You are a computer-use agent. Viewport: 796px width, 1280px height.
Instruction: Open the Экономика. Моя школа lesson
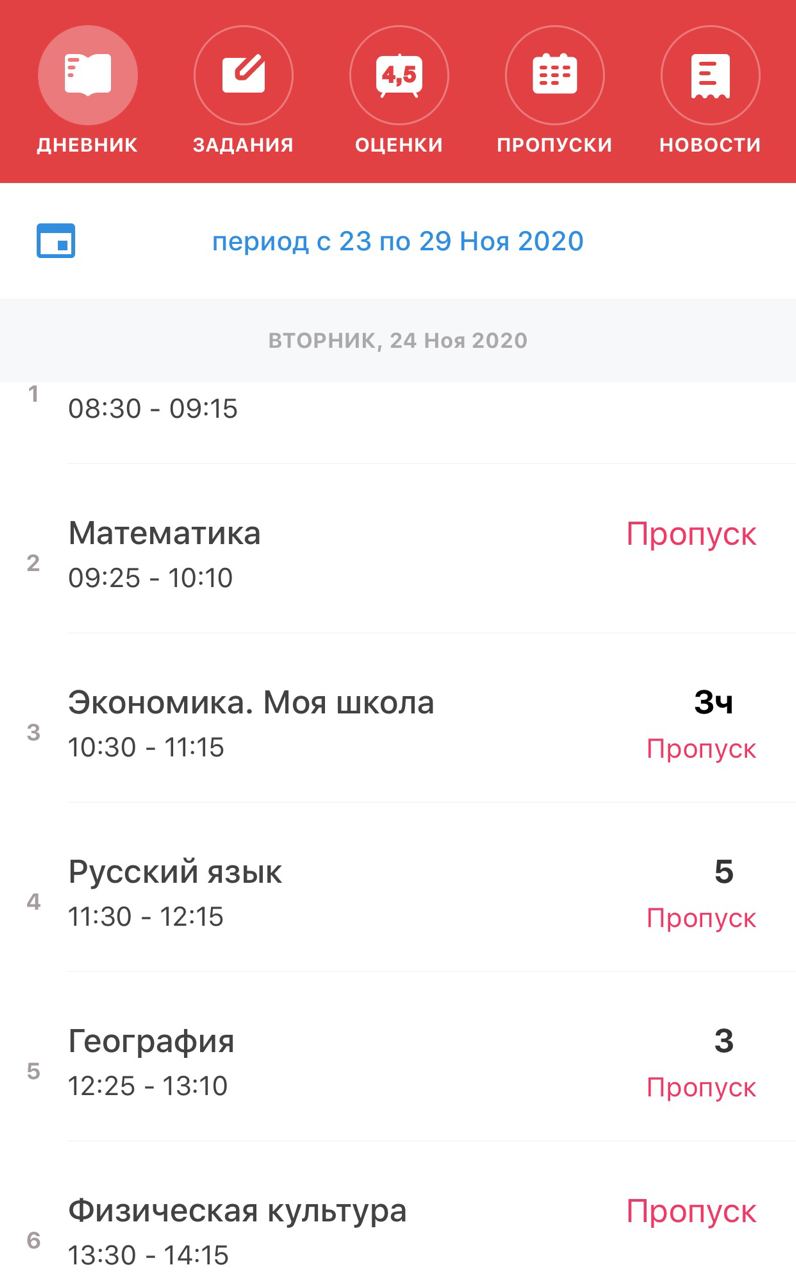pyautogui.click(x=398, y=718)
